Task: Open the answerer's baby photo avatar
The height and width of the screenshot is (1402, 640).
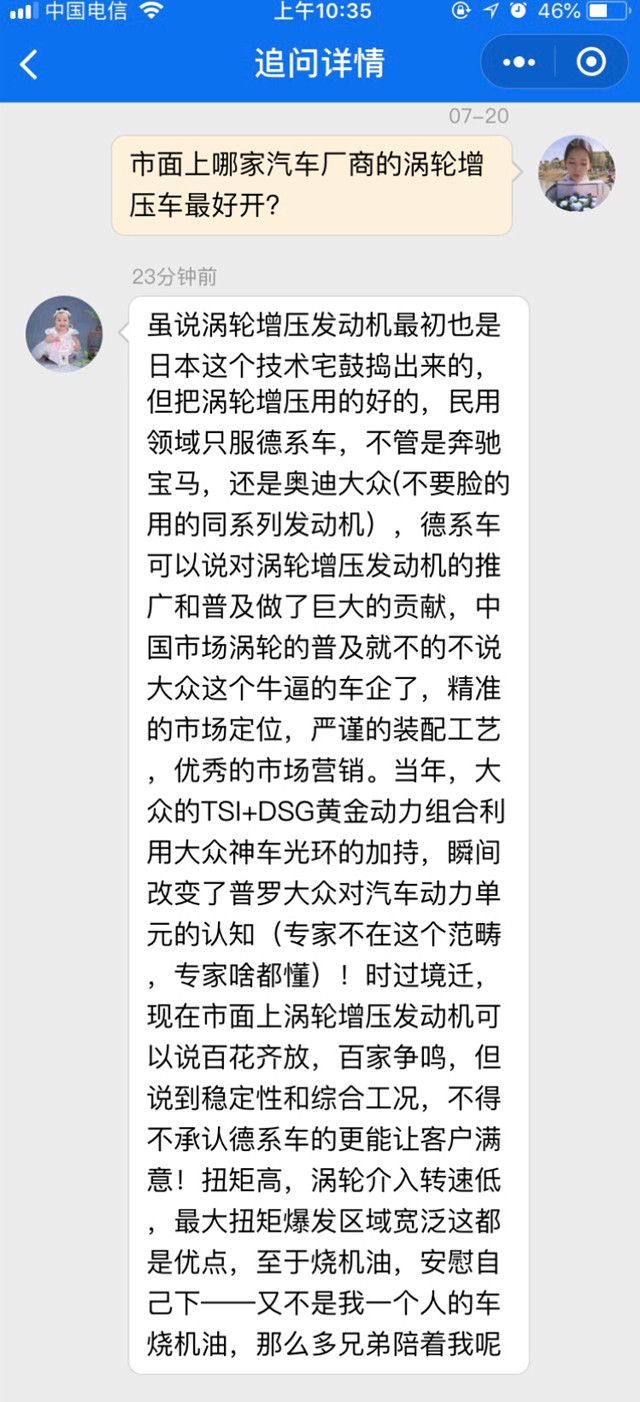Action: [x=63, y=333]
